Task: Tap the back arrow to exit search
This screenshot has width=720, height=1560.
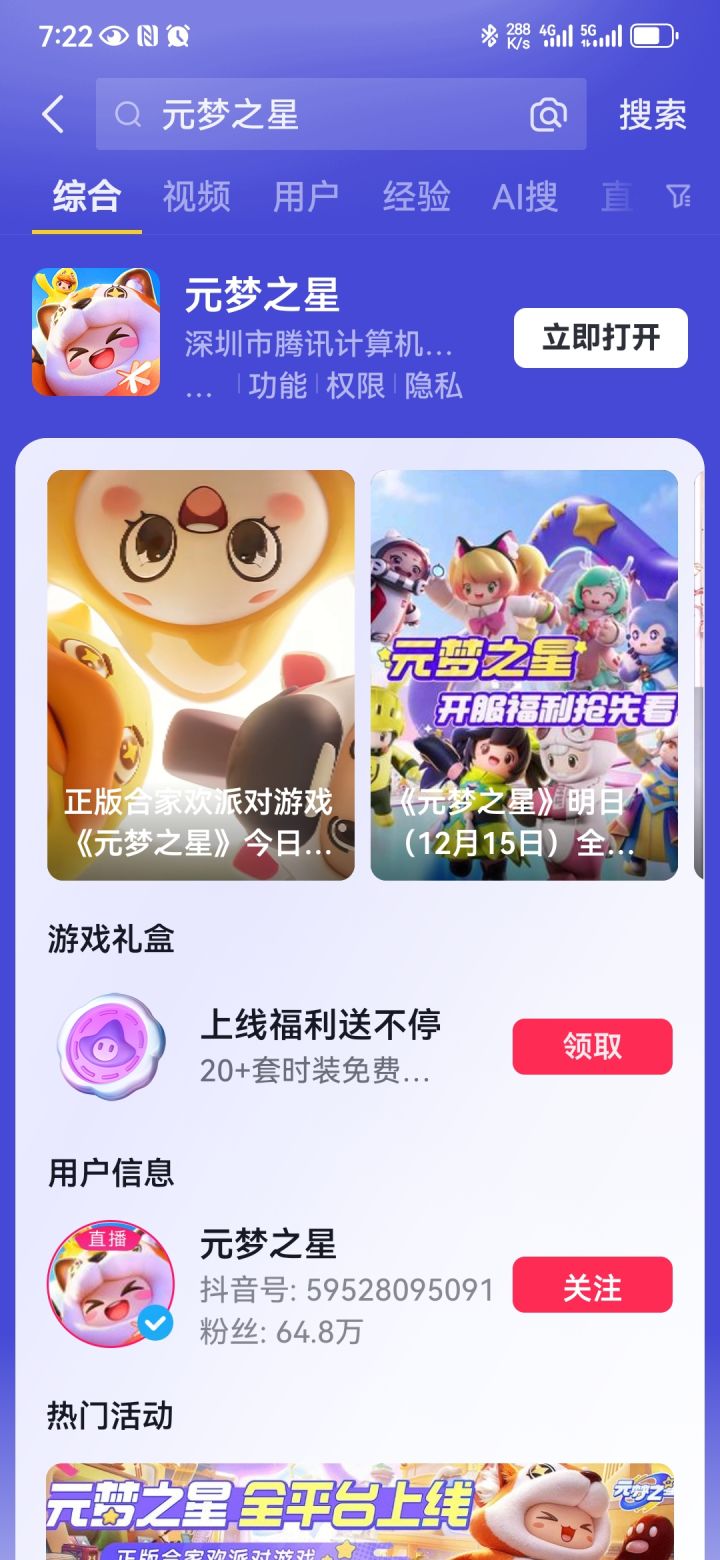Action: click(52, 115)
